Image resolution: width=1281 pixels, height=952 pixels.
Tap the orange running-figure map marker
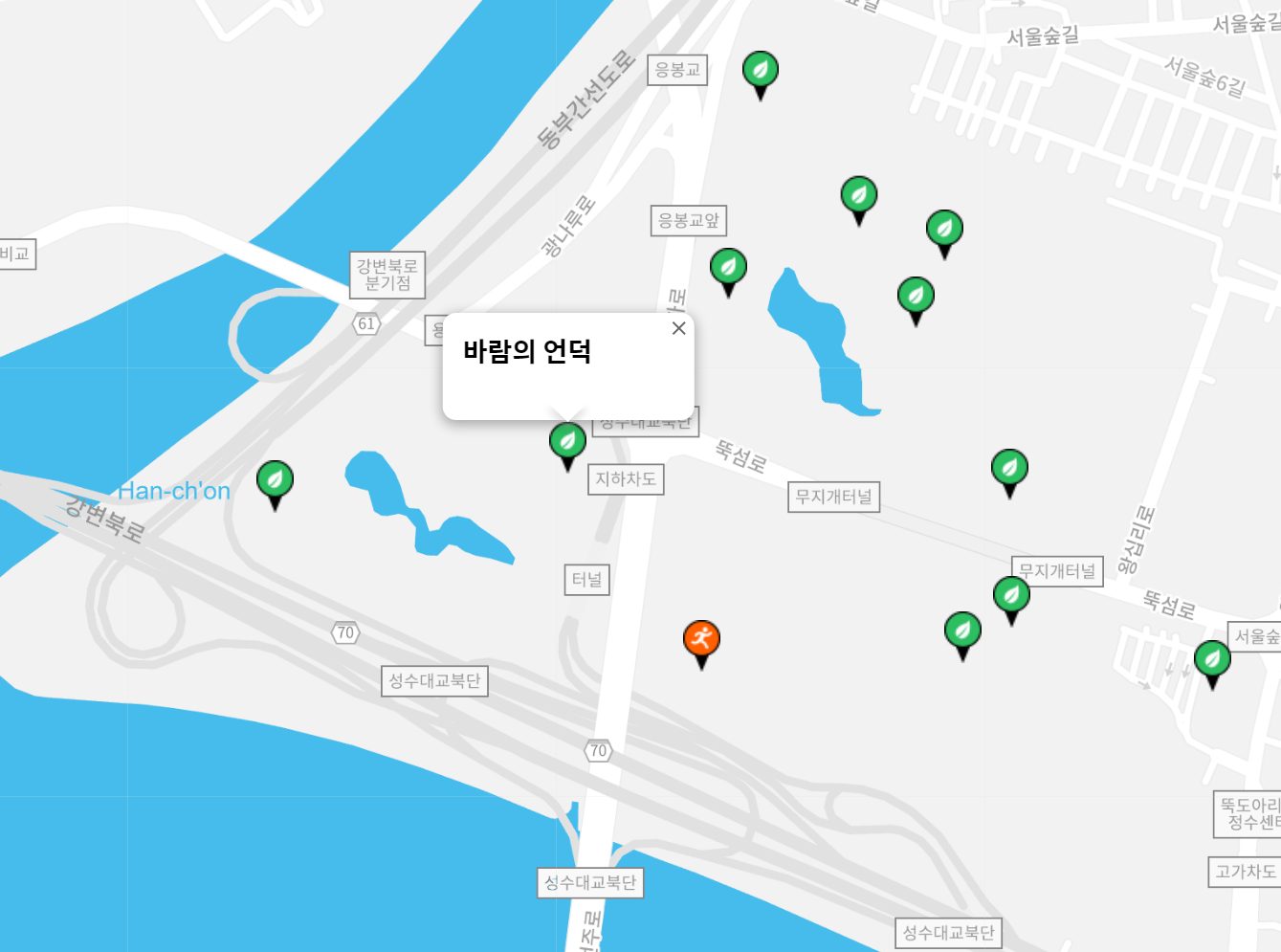(701, 639)
